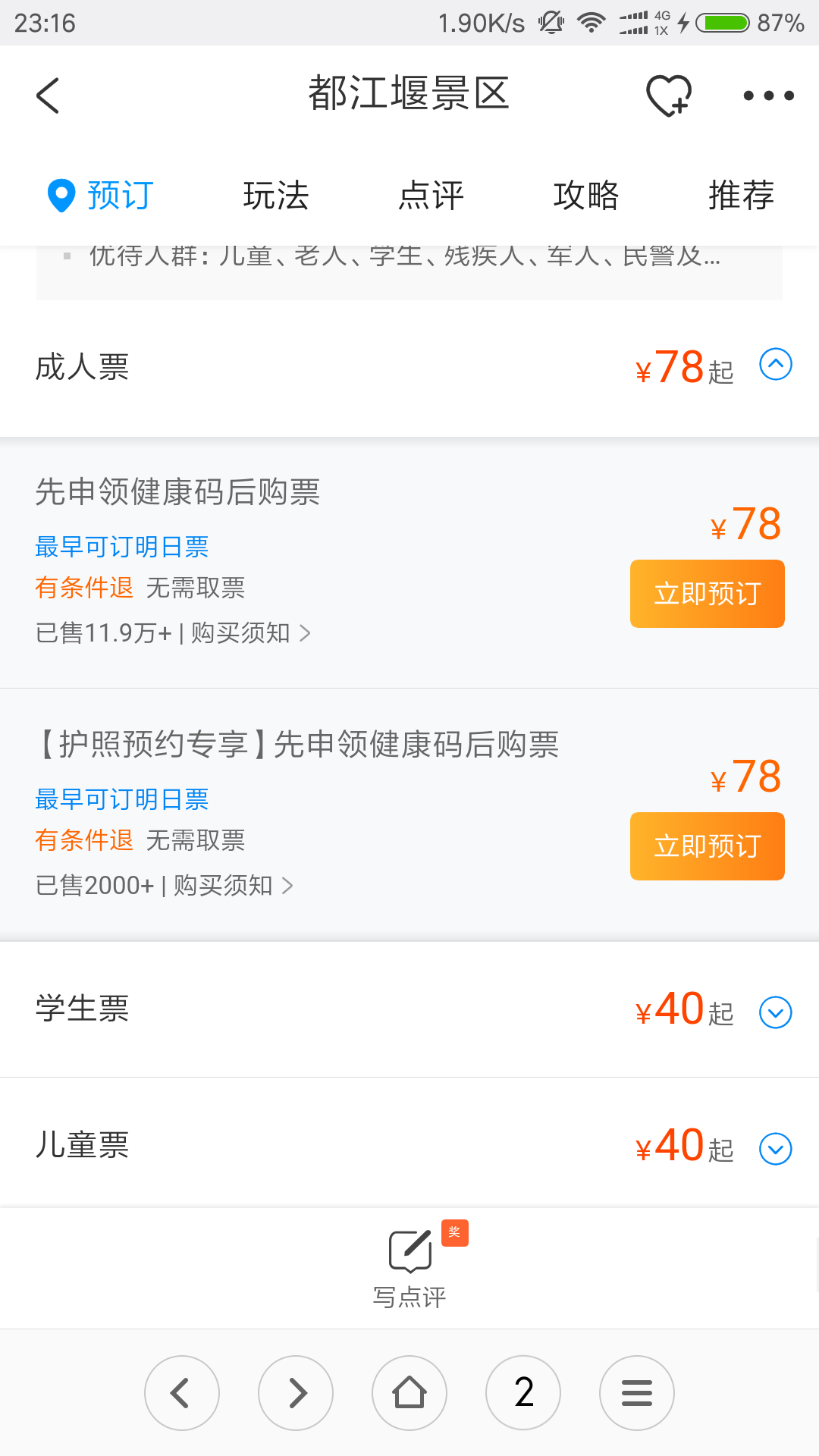
Task: Open 购买须知 under the 已售11.9万+ ticket
Action: 251,633
